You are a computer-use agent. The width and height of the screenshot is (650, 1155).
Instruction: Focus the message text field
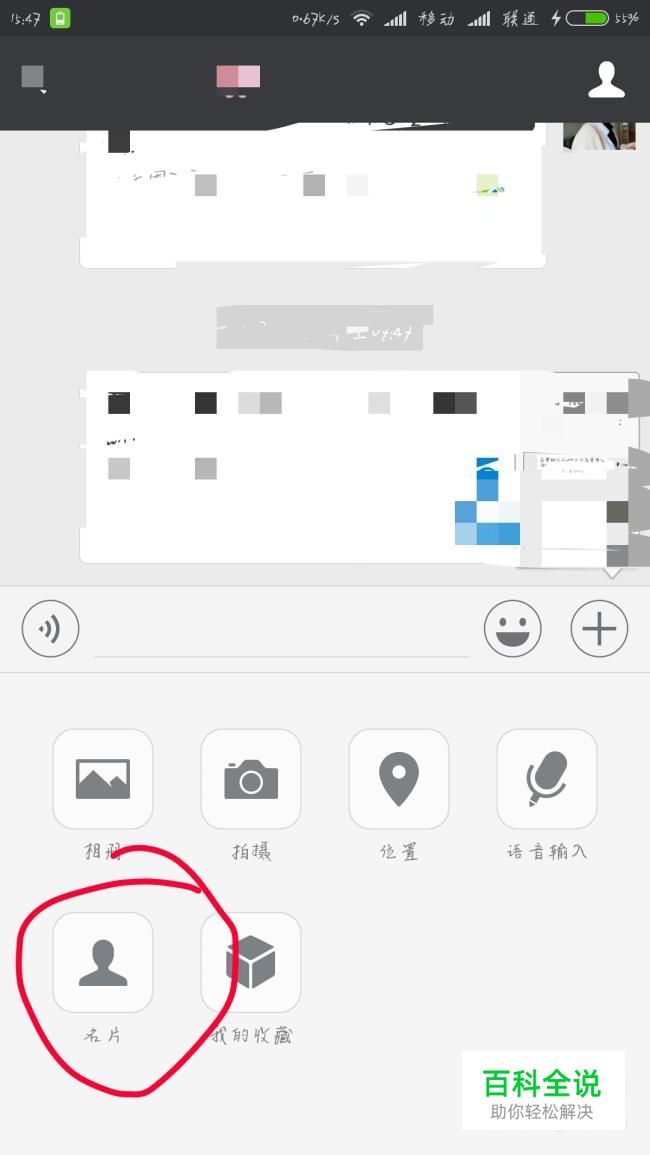point(281,632)
